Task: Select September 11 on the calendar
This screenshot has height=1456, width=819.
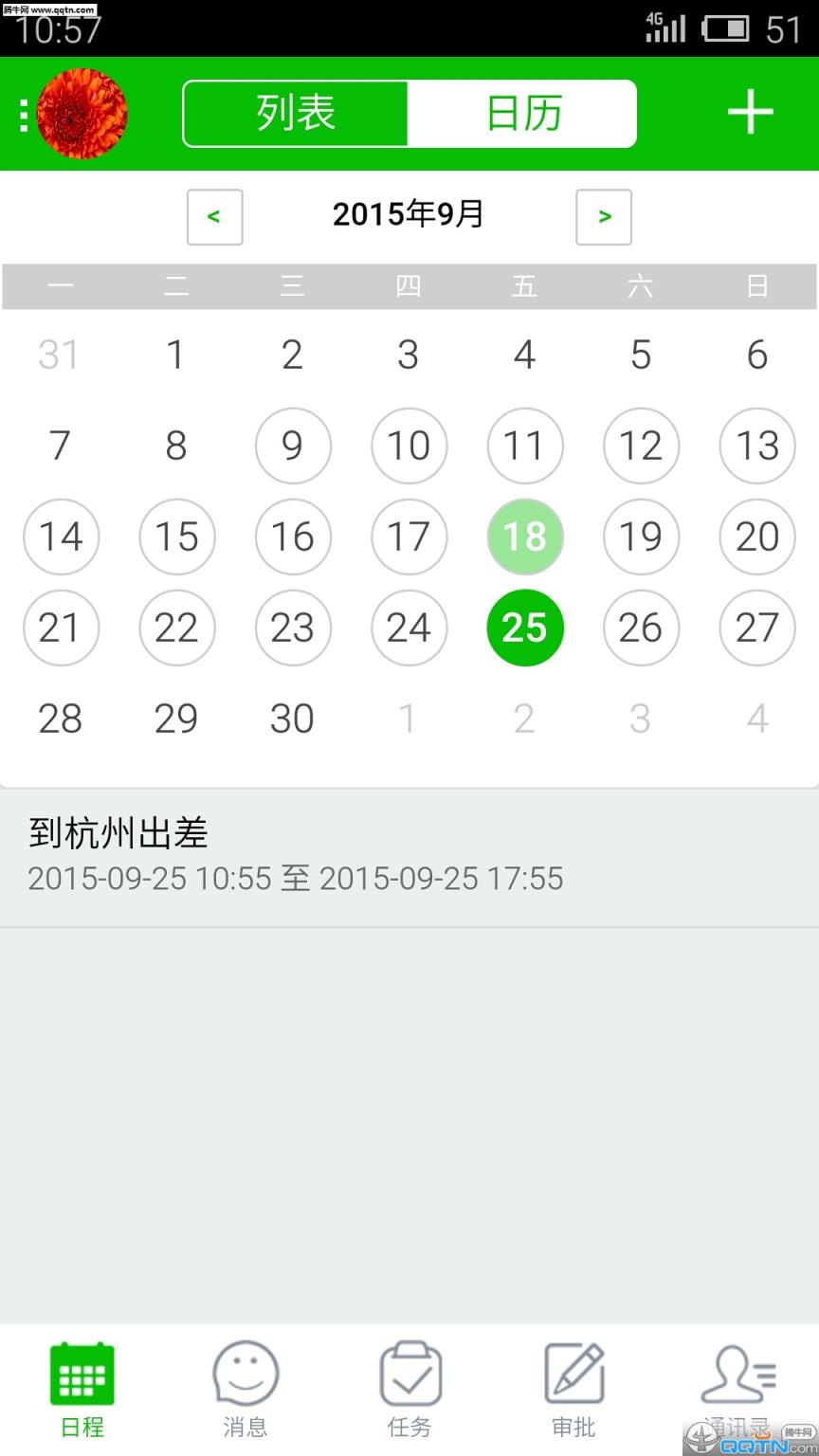Action: [525, 446]
